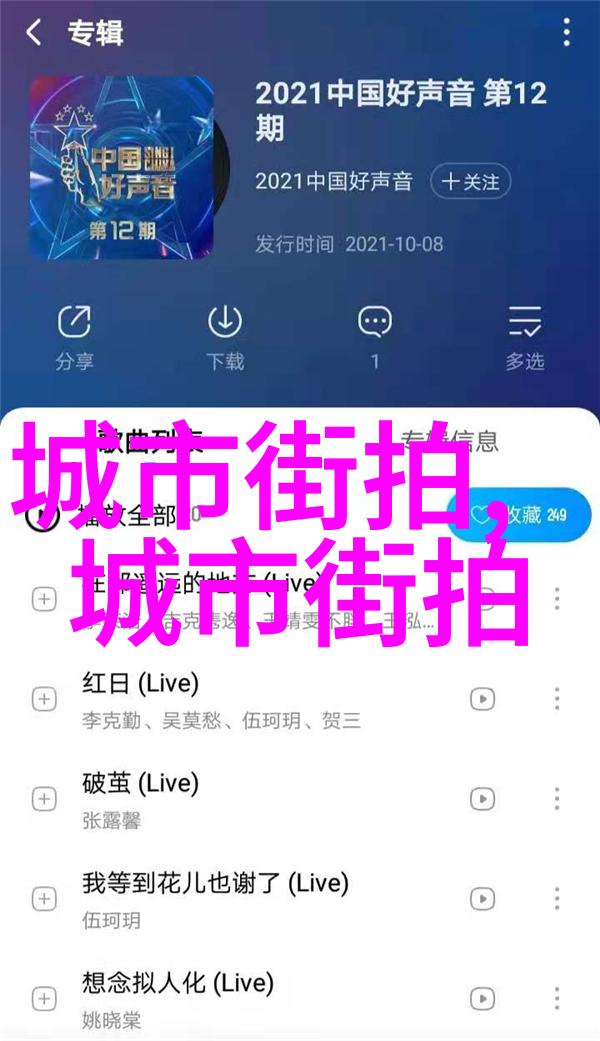Watch the video for 红日 (Live)
Image resolution: width=600 pixels, height=1041 pixels.
pyautogui.click(x=482, y=698)
